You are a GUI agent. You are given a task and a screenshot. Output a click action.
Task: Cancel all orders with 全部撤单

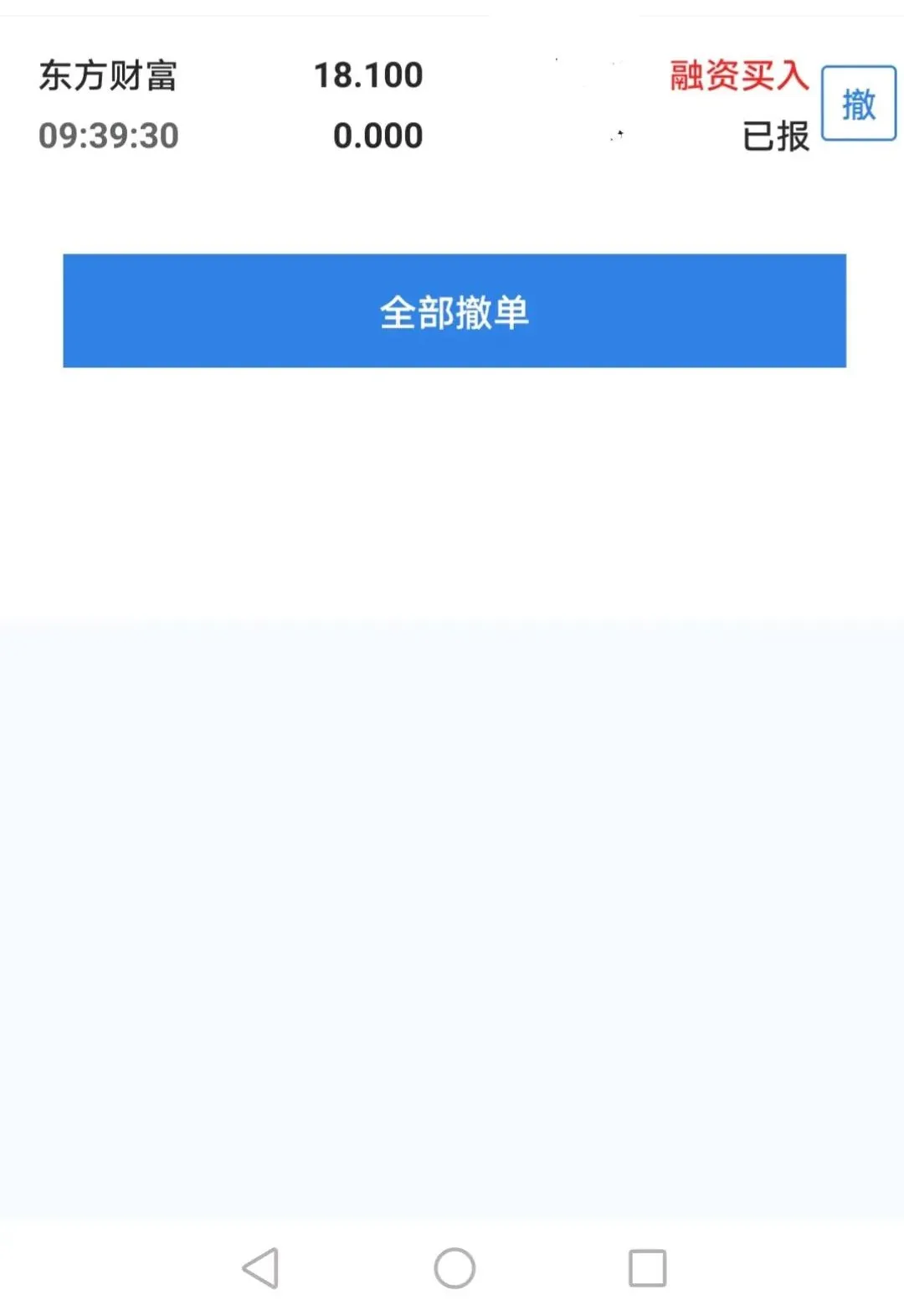(x=454, y=311)
